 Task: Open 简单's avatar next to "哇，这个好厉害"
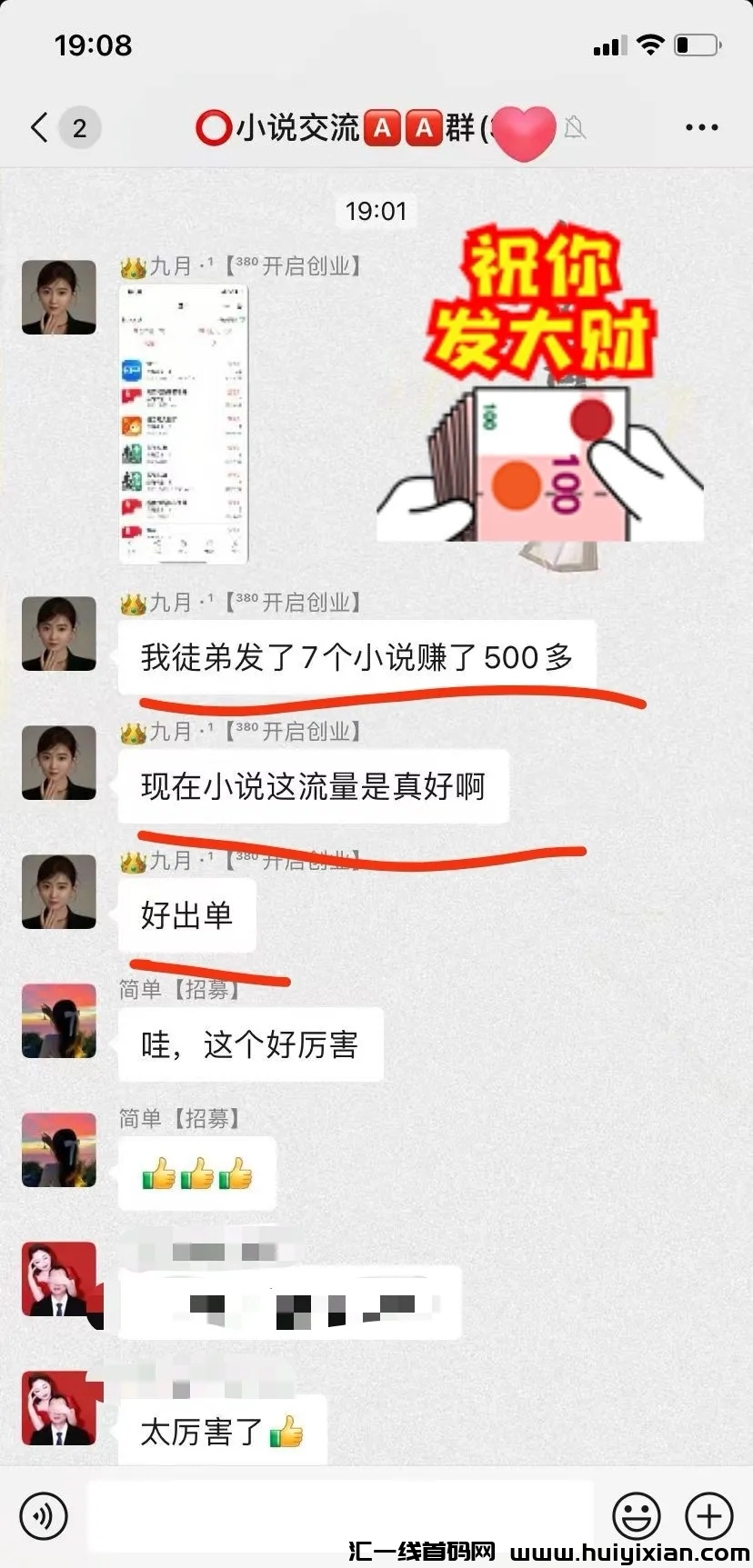click(59, 1021)
